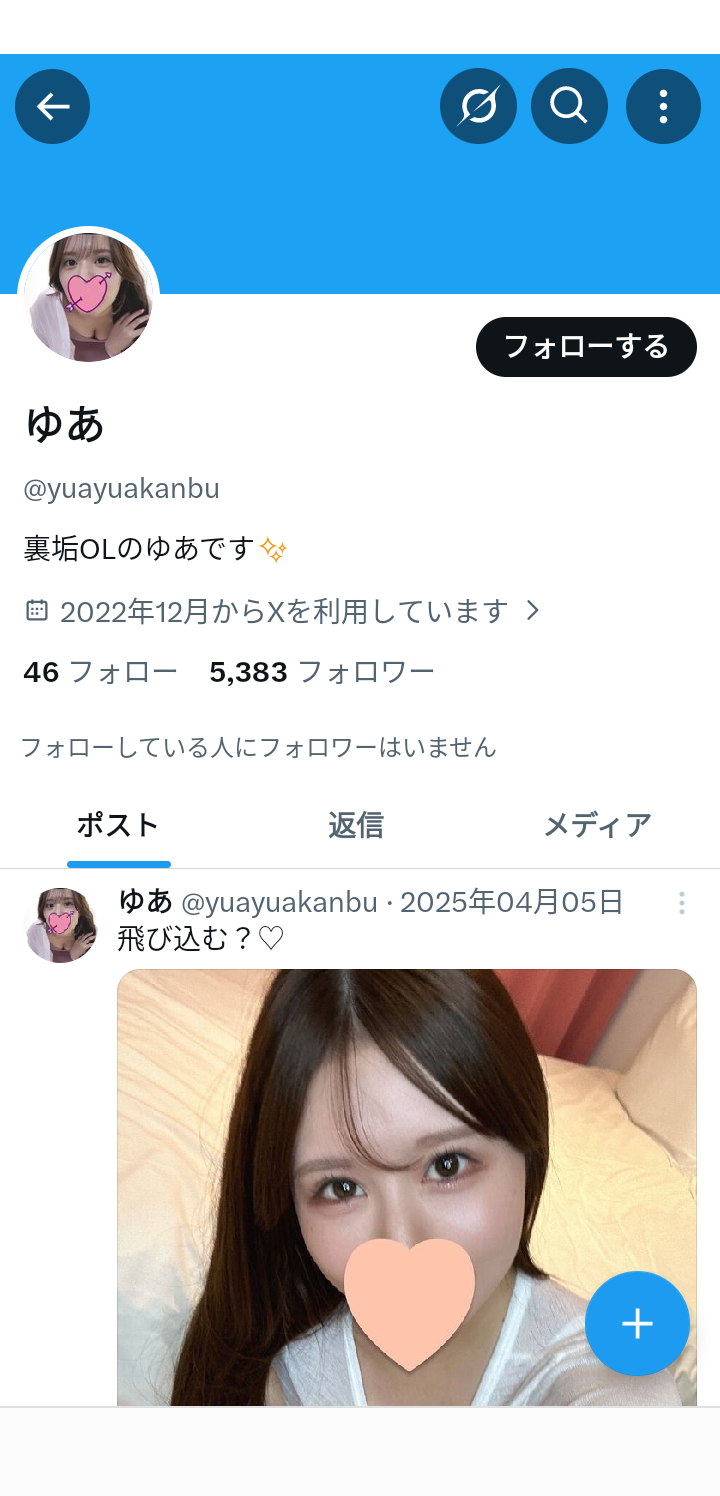This screenshot has width=720, height=1496.
Task: Click the Grok icon in the header
Action: tap(479, 106)
